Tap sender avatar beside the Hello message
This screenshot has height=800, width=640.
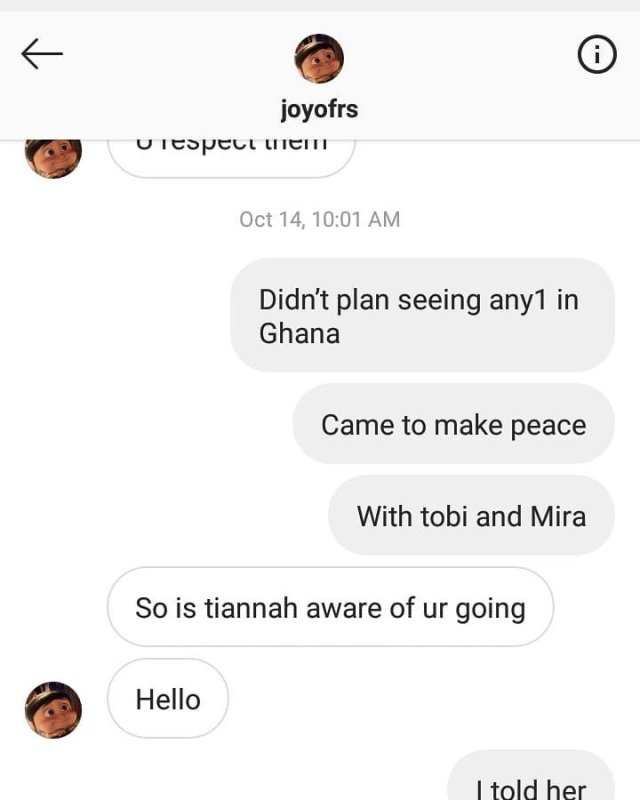(x=53, y=709)
